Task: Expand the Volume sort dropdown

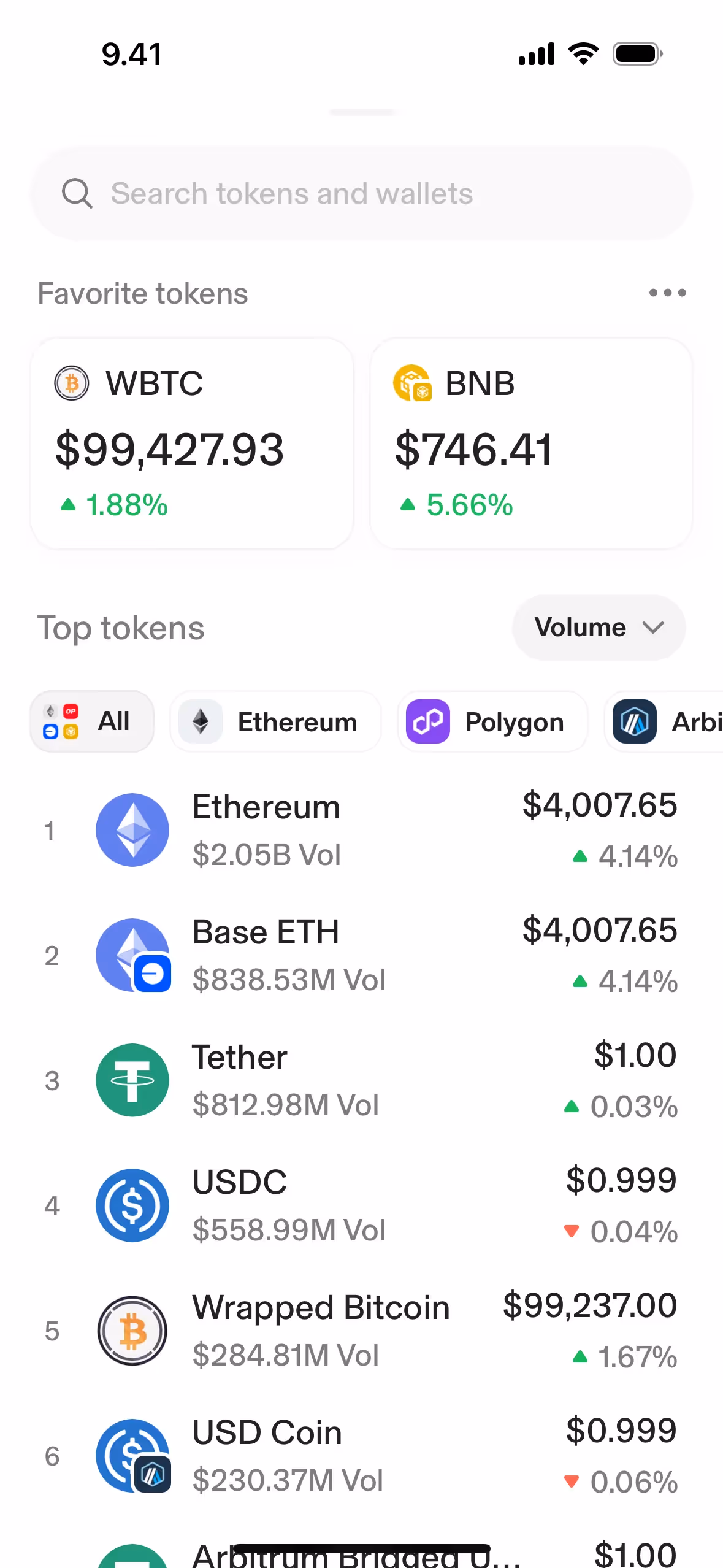Action: tap(599, 628)
